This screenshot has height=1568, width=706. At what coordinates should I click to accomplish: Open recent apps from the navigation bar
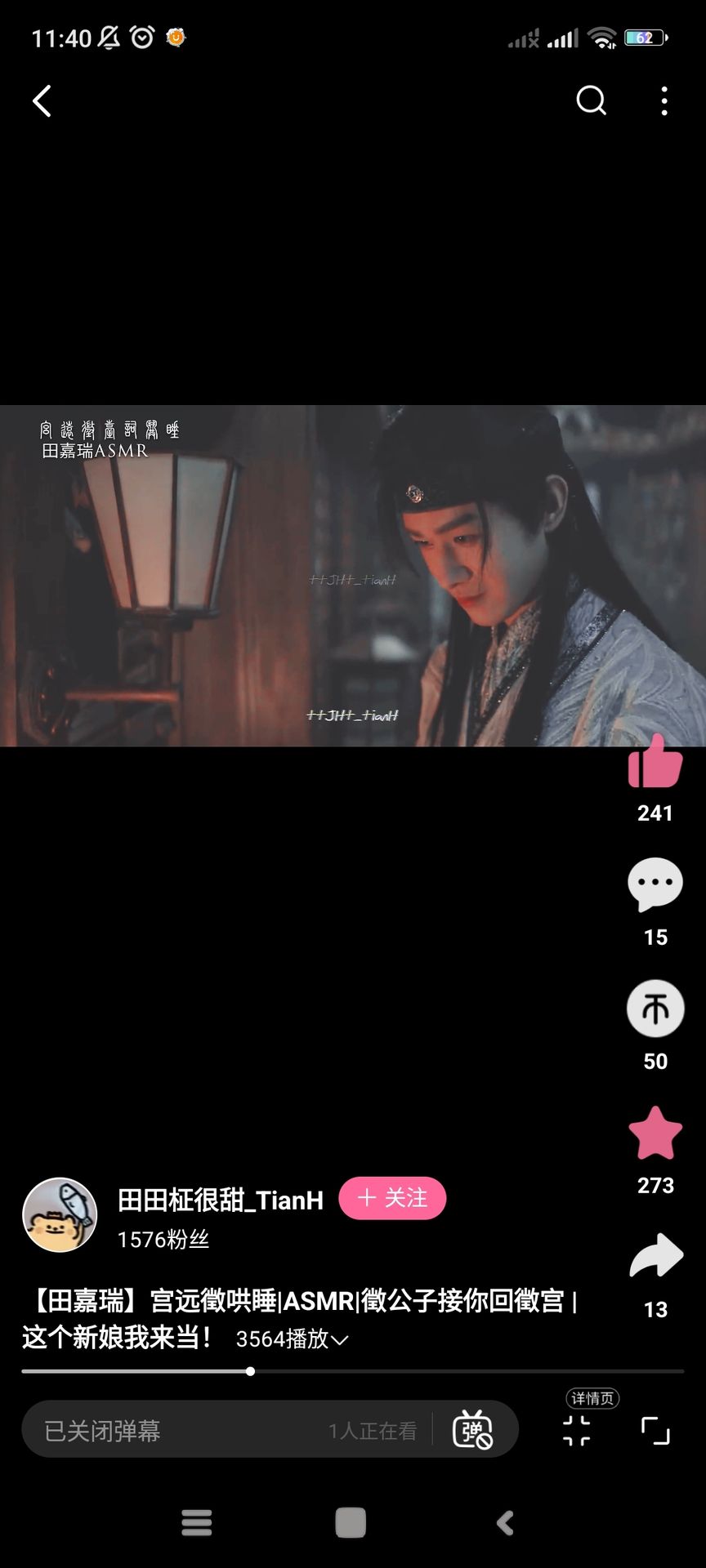coord(196,1523)
